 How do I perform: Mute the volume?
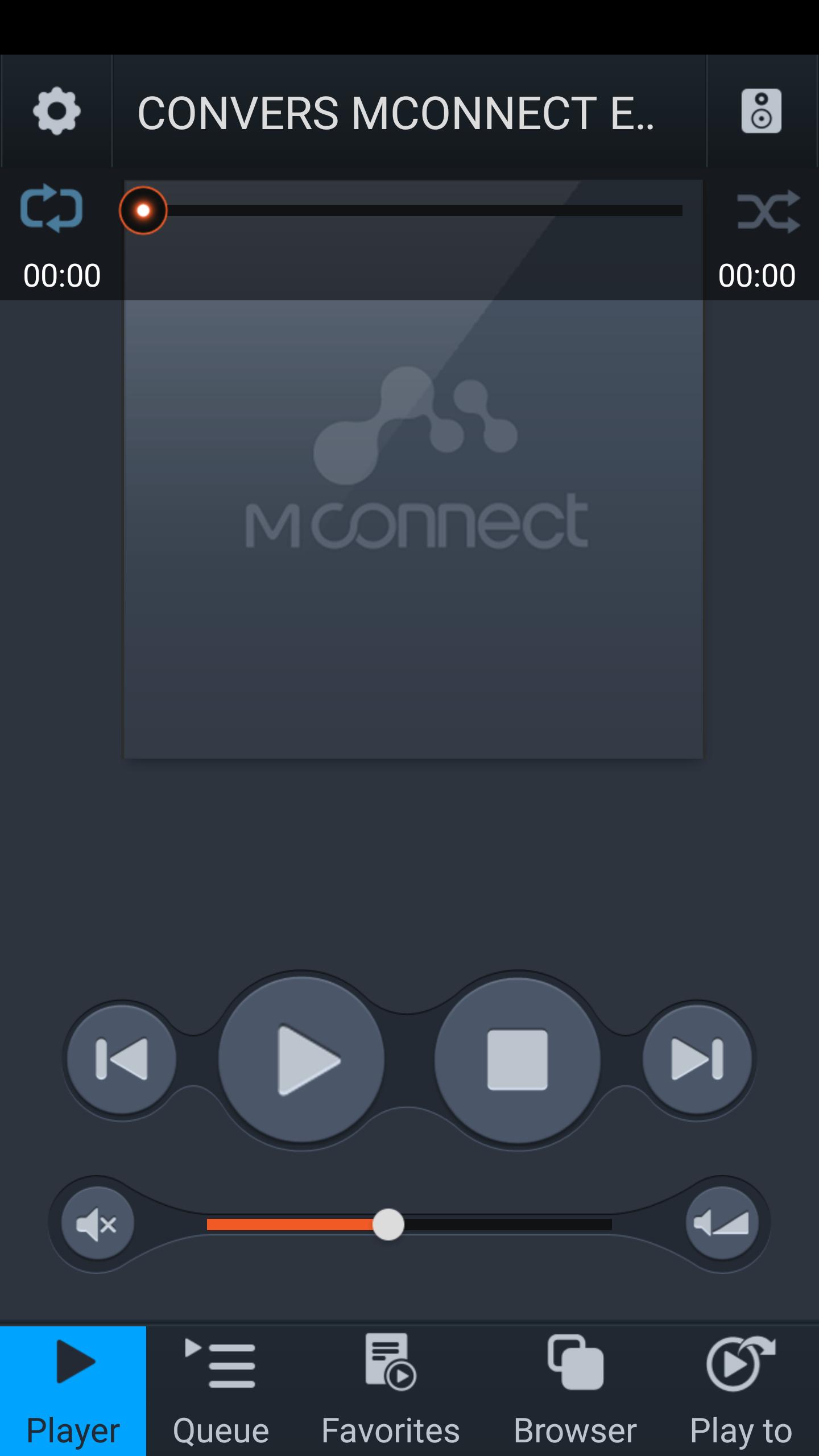[97, 1223]
